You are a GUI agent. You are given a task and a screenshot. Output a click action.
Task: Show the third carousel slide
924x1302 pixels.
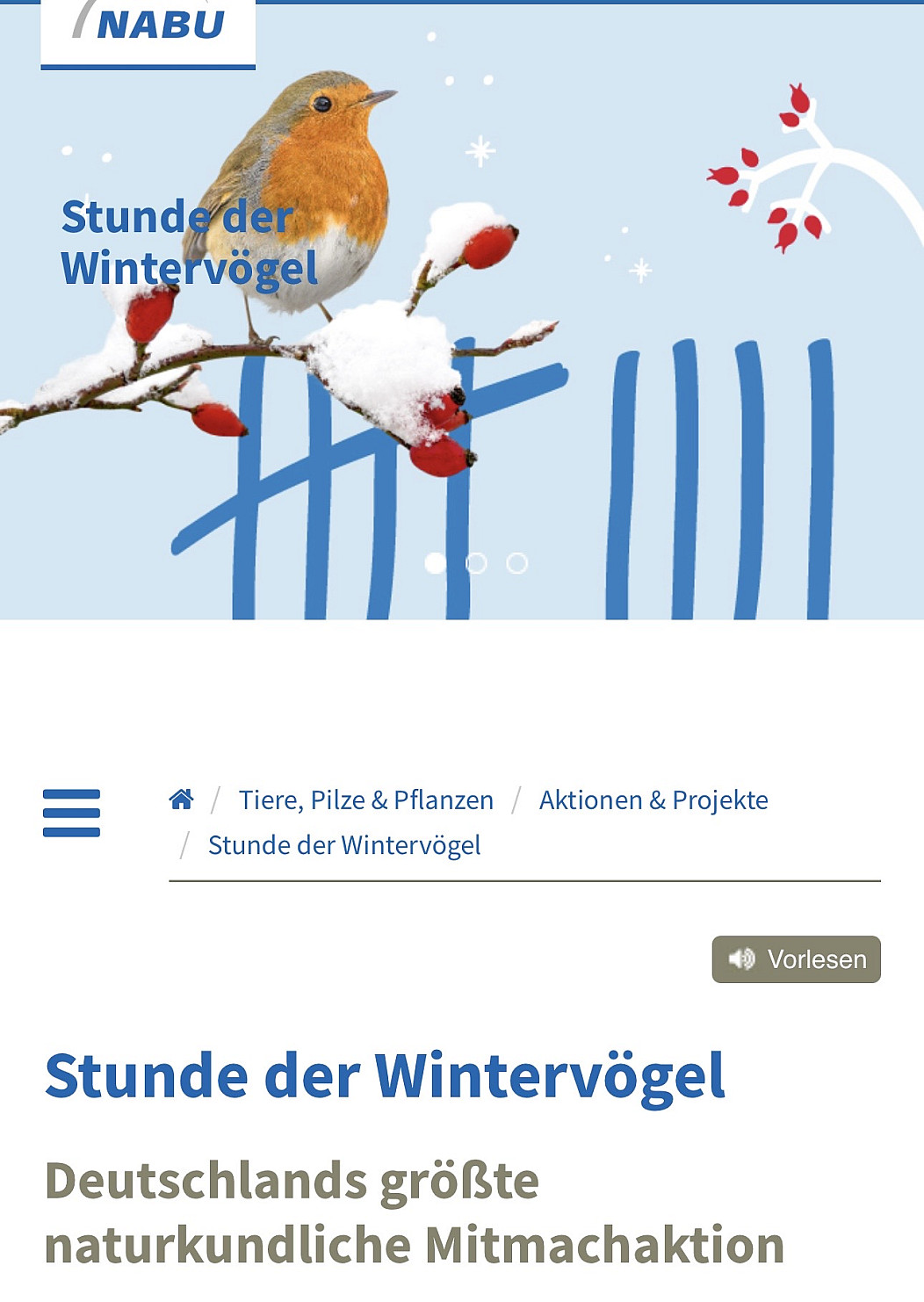point(517,563)
